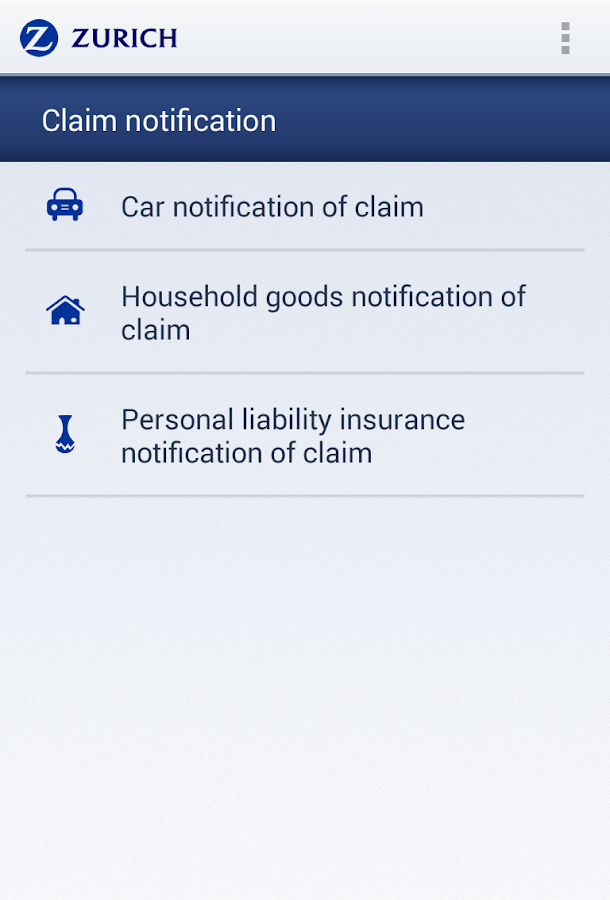
Task: Open Car notification of claim
Action: coord(272,207)
